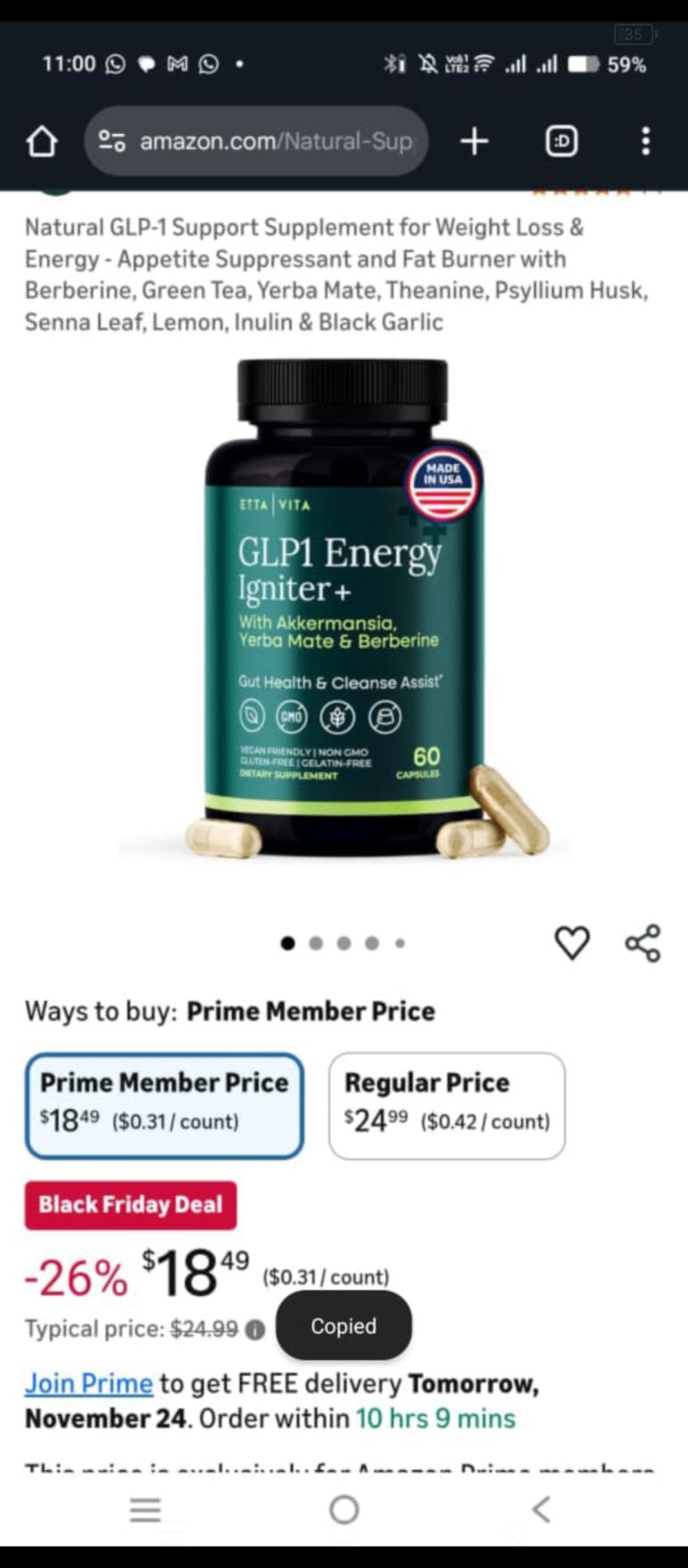Open the tab switcher
Screen dimensions: 688x1568
pyautogui.click(x=561, y=141)
